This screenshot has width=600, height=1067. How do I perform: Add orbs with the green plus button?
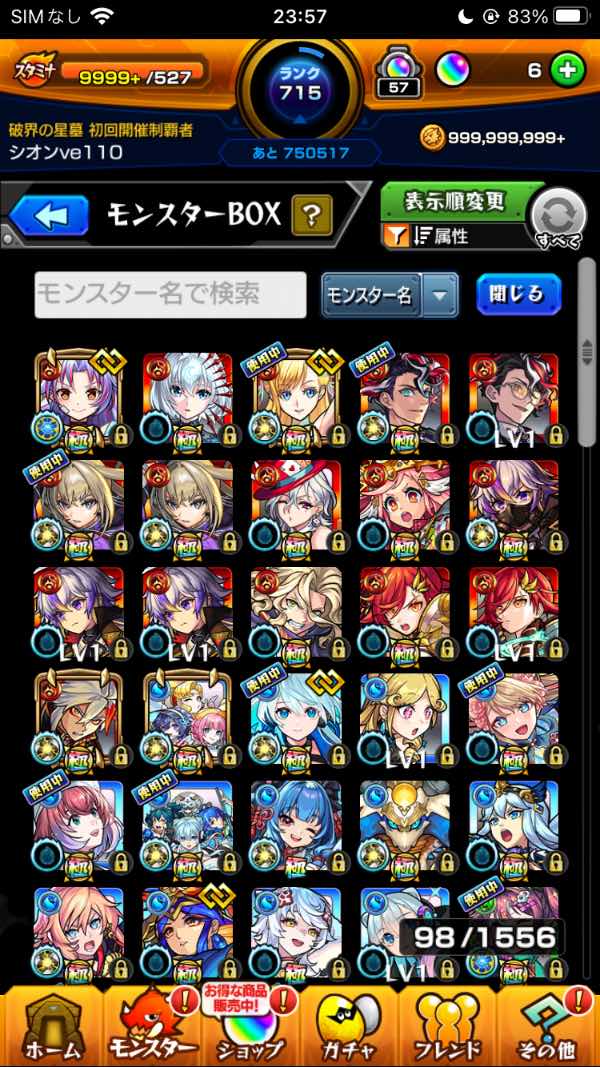567,72
